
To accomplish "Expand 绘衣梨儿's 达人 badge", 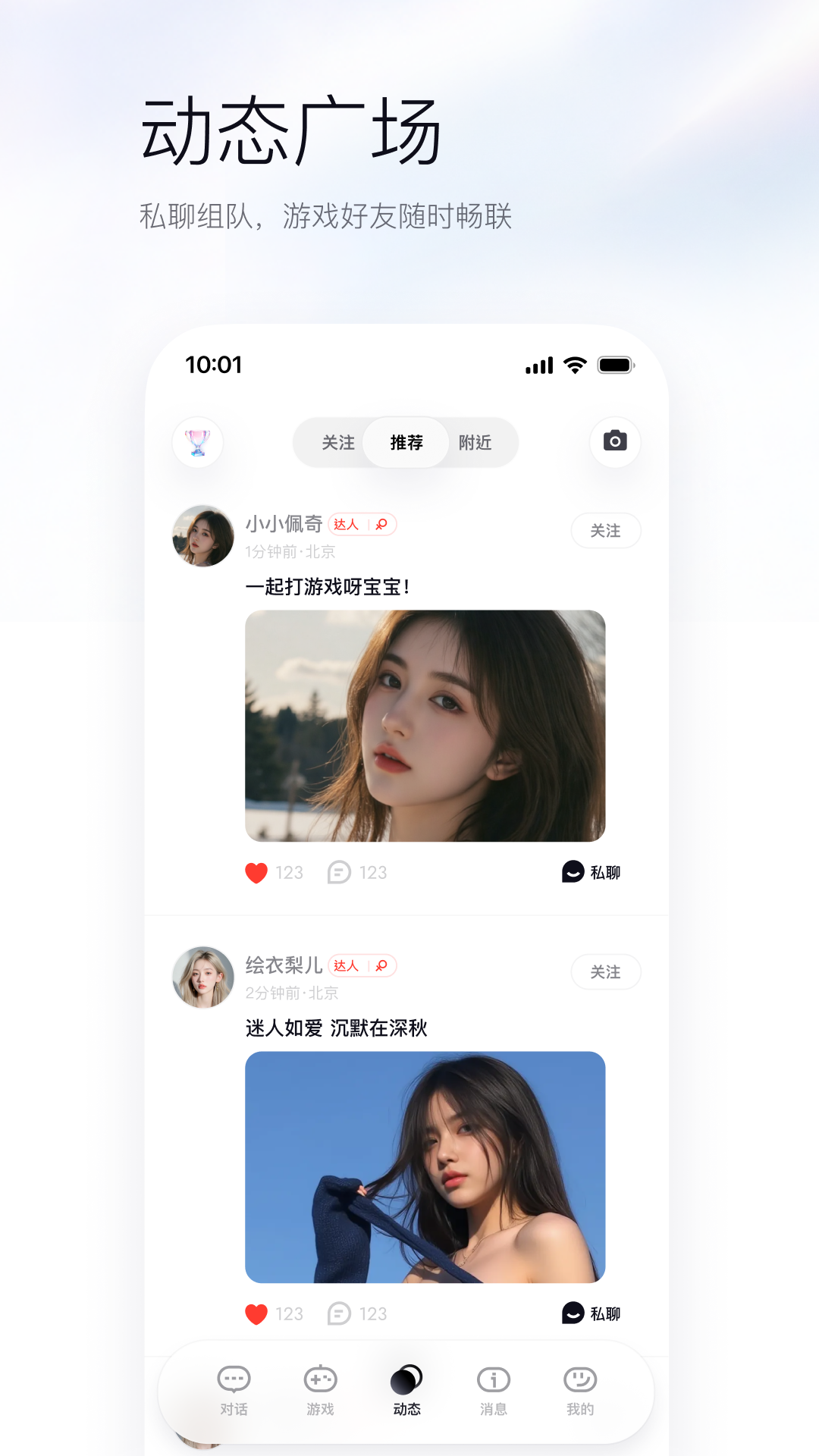I will [x=362, y=965].
